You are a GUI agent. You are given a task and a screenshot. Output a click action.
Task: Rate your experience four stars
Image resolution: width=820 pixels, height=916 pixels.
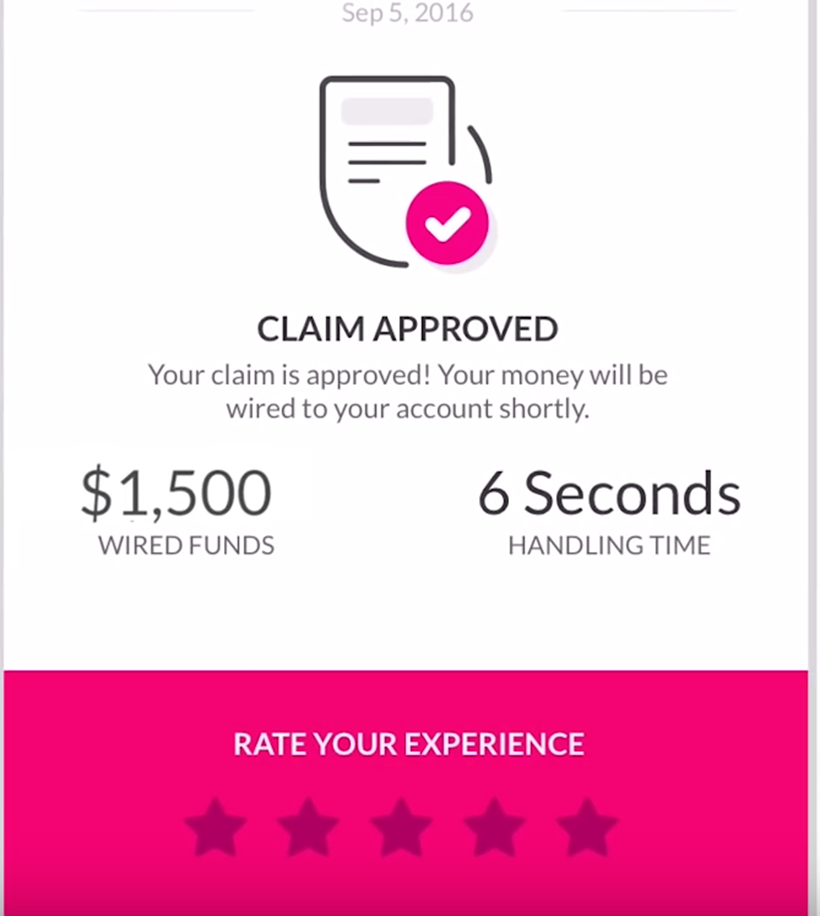pos(494,828)
